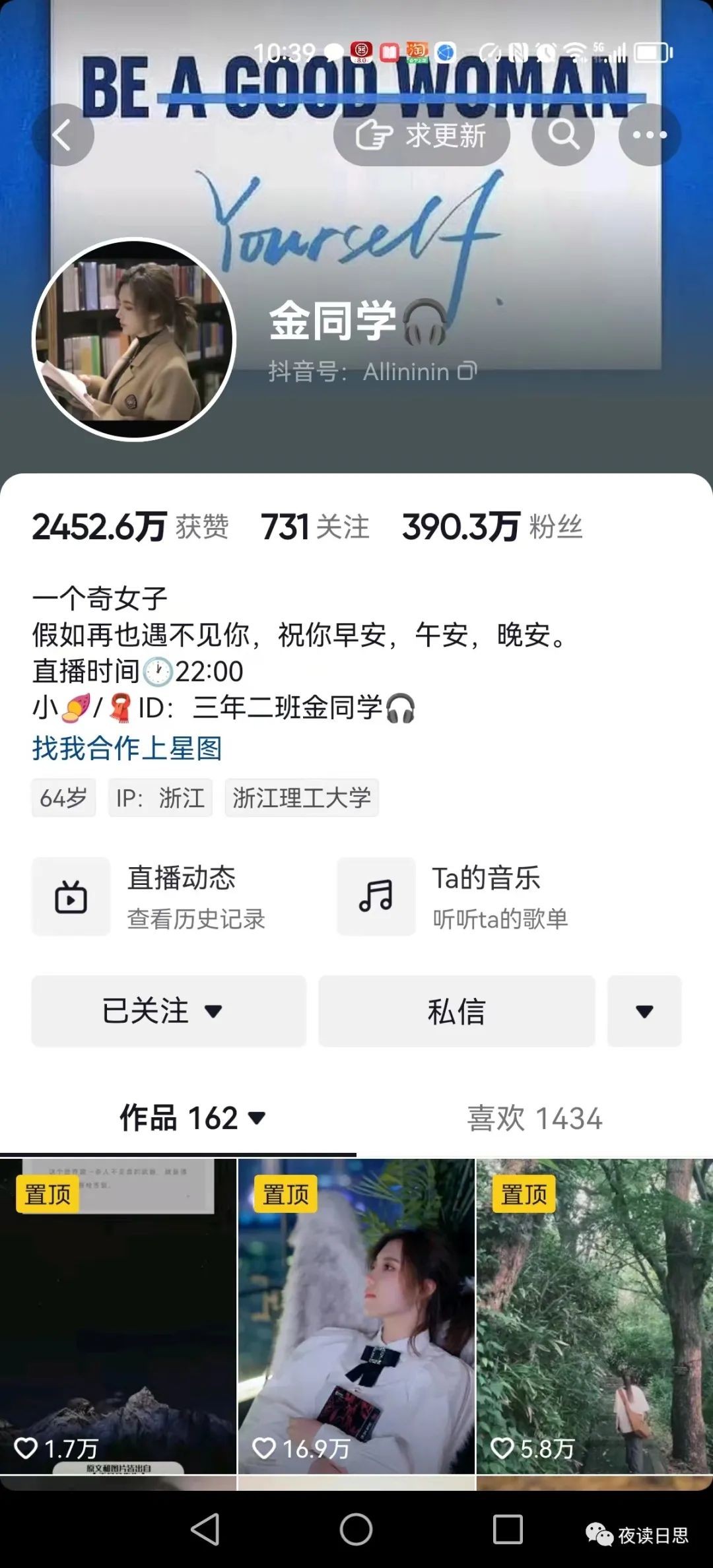Switch to the 喜欢 1434 tab
The width and height of the screenshot is (713, 1568).
534,1118
